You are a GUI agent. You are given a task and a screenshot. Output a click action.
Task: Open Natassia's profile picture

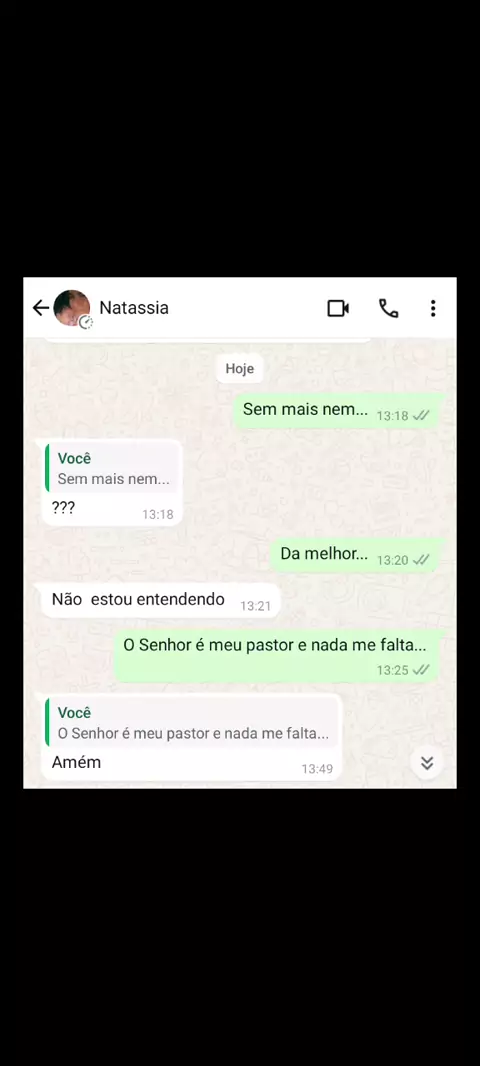coord(71,308)
